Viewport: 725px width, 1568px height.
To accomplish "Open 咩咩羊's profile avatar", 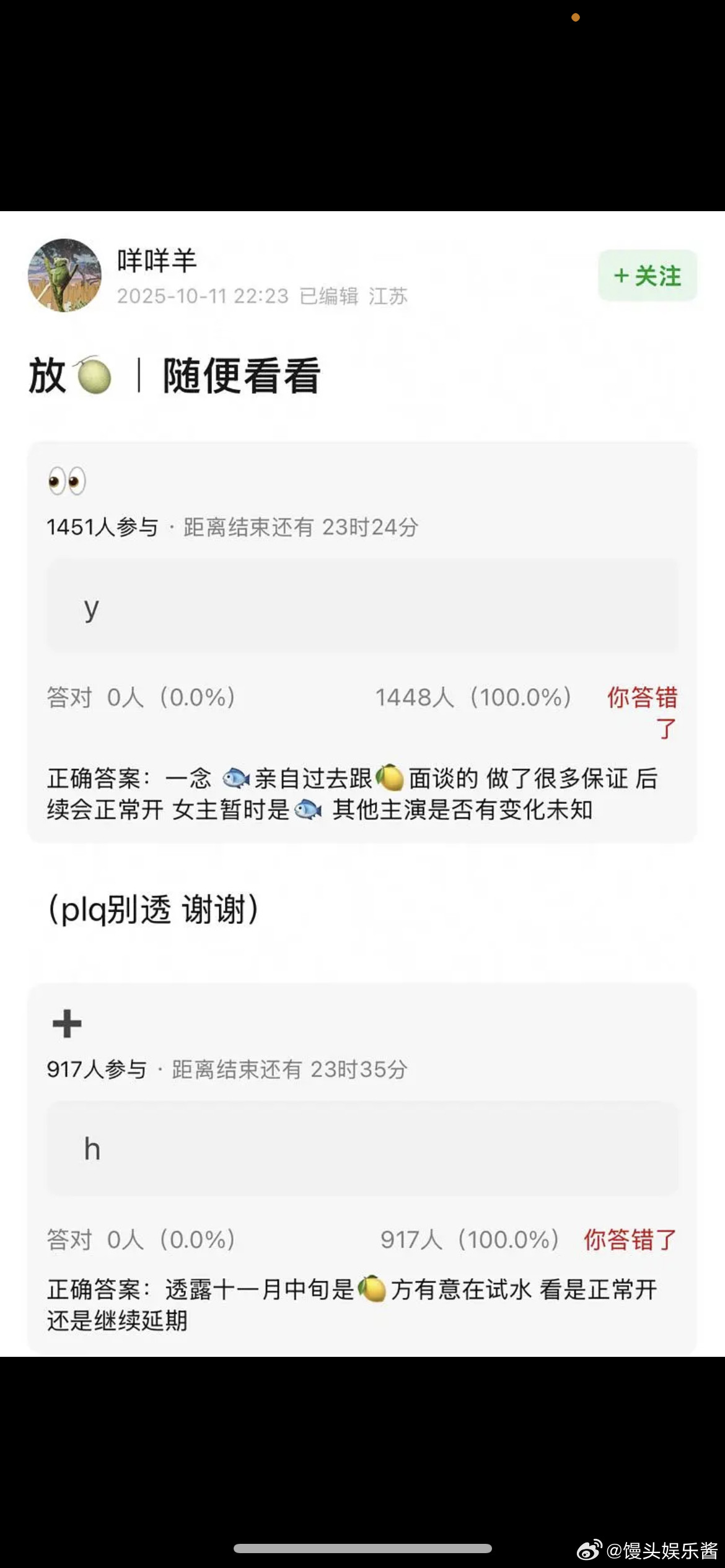I will click(x=64, y=276).
